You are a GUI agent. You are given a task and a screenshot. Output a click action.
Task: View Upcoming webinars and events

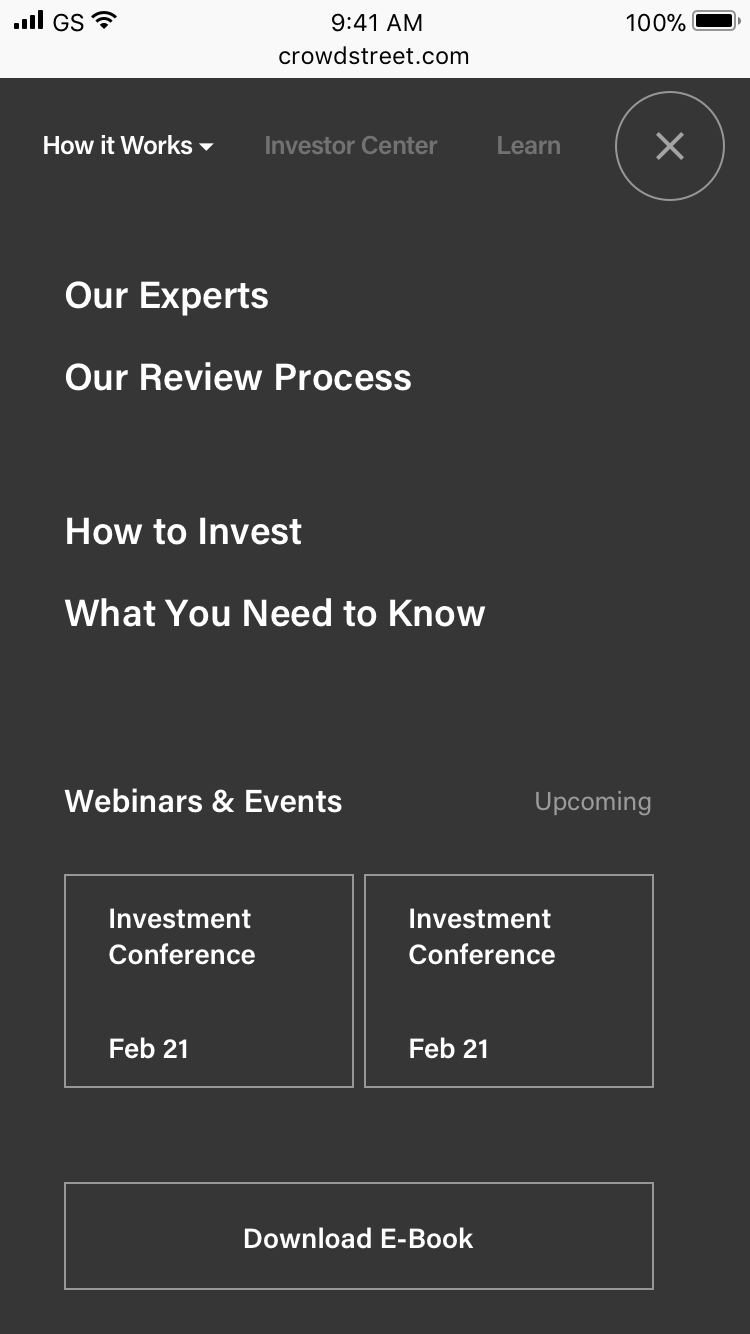click(x=592, y=802)
